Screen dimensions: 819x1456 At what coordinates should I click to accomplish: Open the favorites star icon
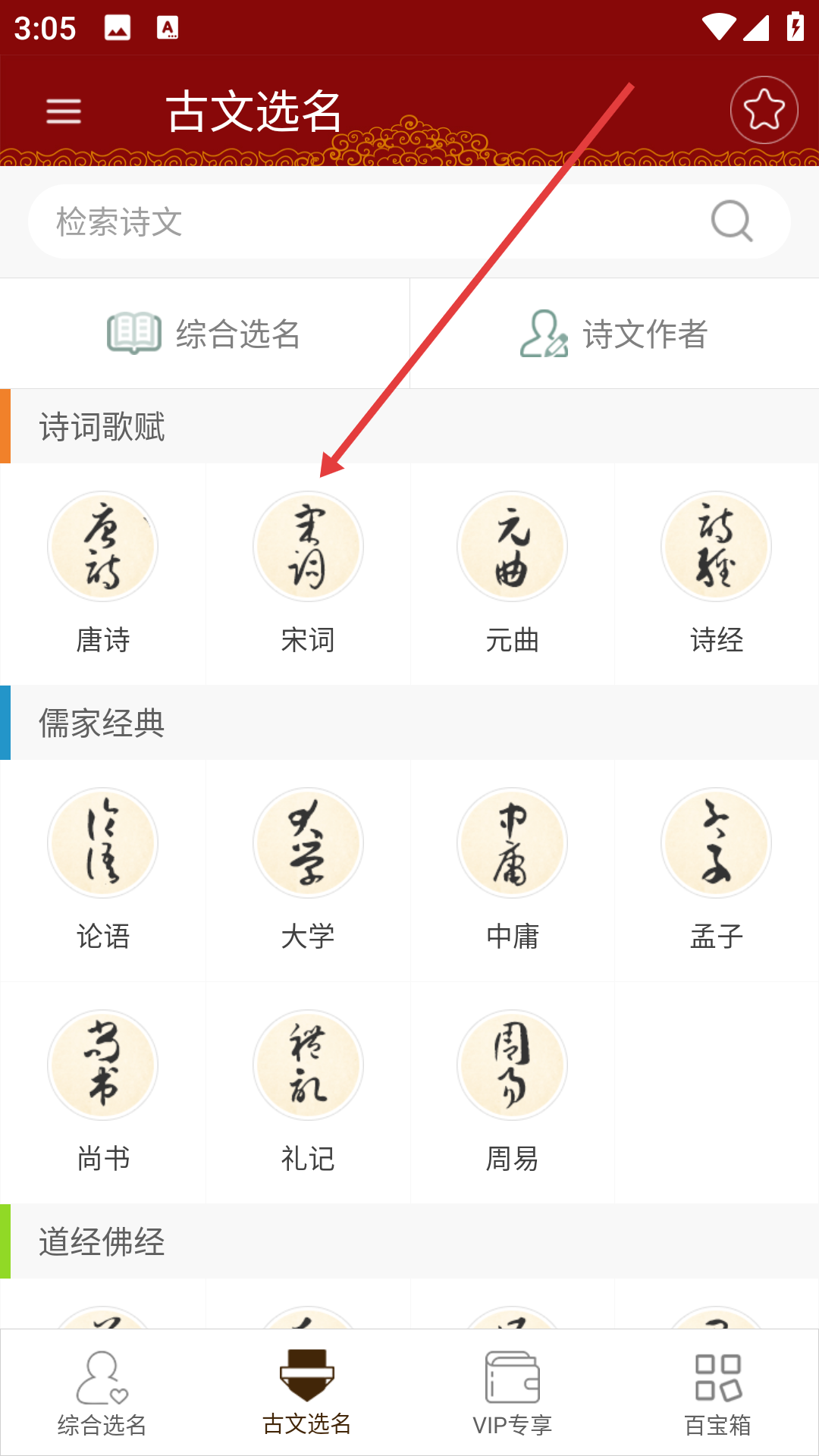pyautogui.click(x=764, y=111)
